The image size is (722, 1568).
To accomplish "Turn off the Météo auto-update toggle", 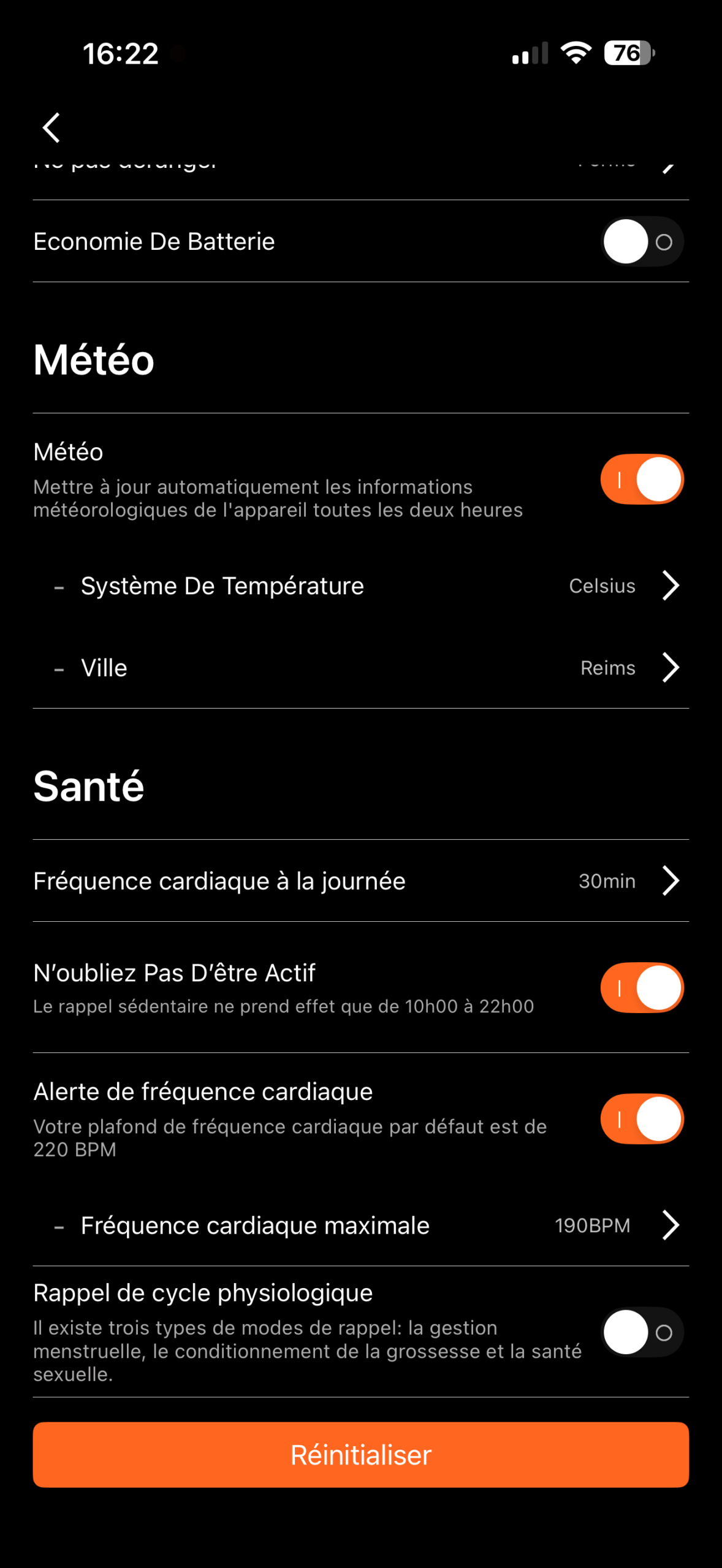I will coord(642,479).
